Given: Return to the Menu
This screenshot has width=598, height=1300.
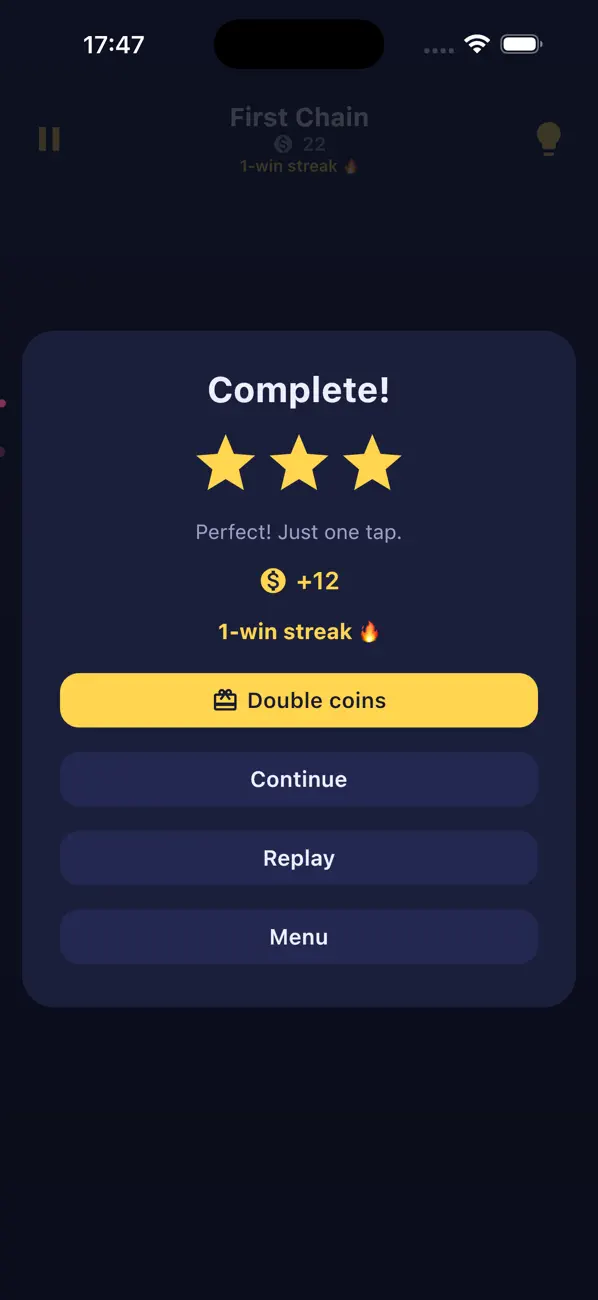Looking at the screenshot, I should pyautogui.click(x=299, y=937).
